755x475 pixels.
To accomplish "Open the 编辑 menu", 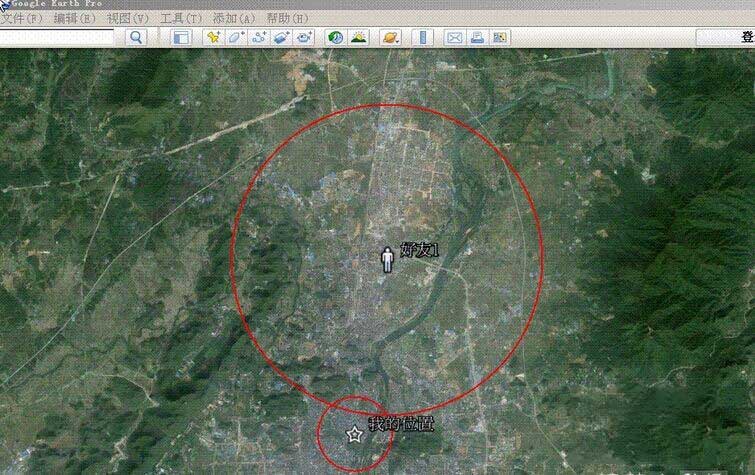I will (75, 18).
